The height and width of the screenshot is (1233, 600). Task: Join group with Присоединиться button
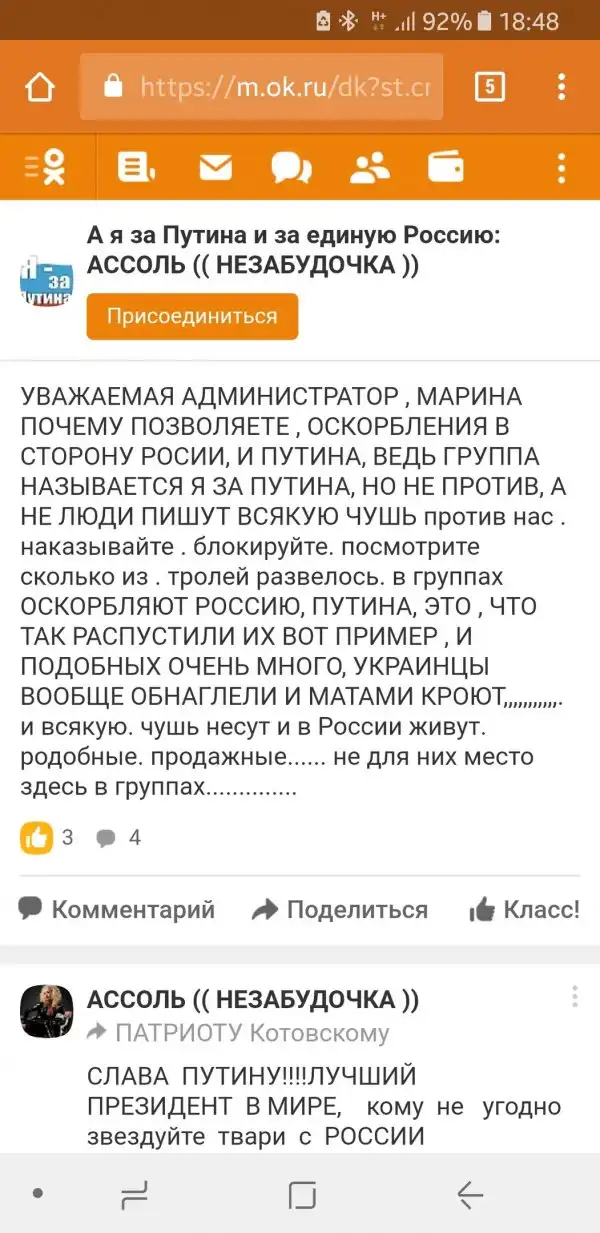(x=192, y=317)
